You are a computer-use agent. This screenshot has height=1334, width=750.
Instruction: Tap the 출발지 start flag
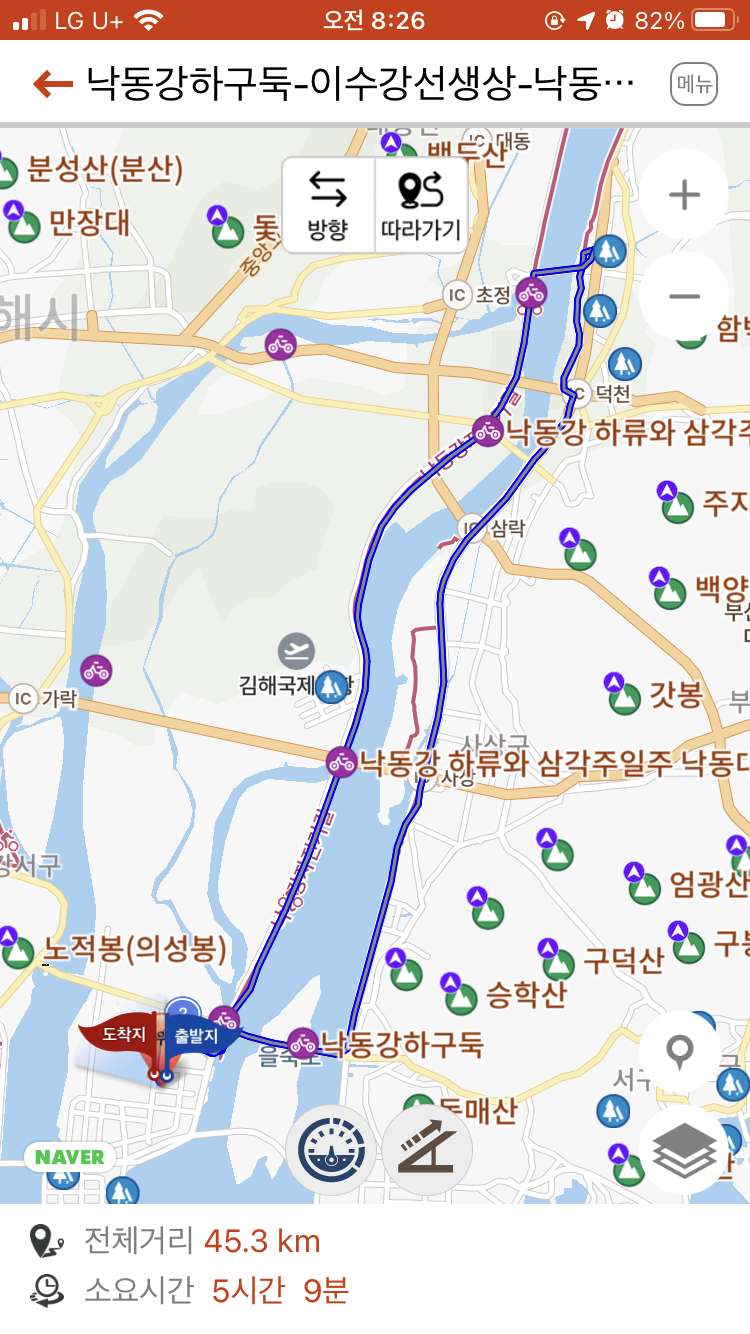tap(196, 1036)
